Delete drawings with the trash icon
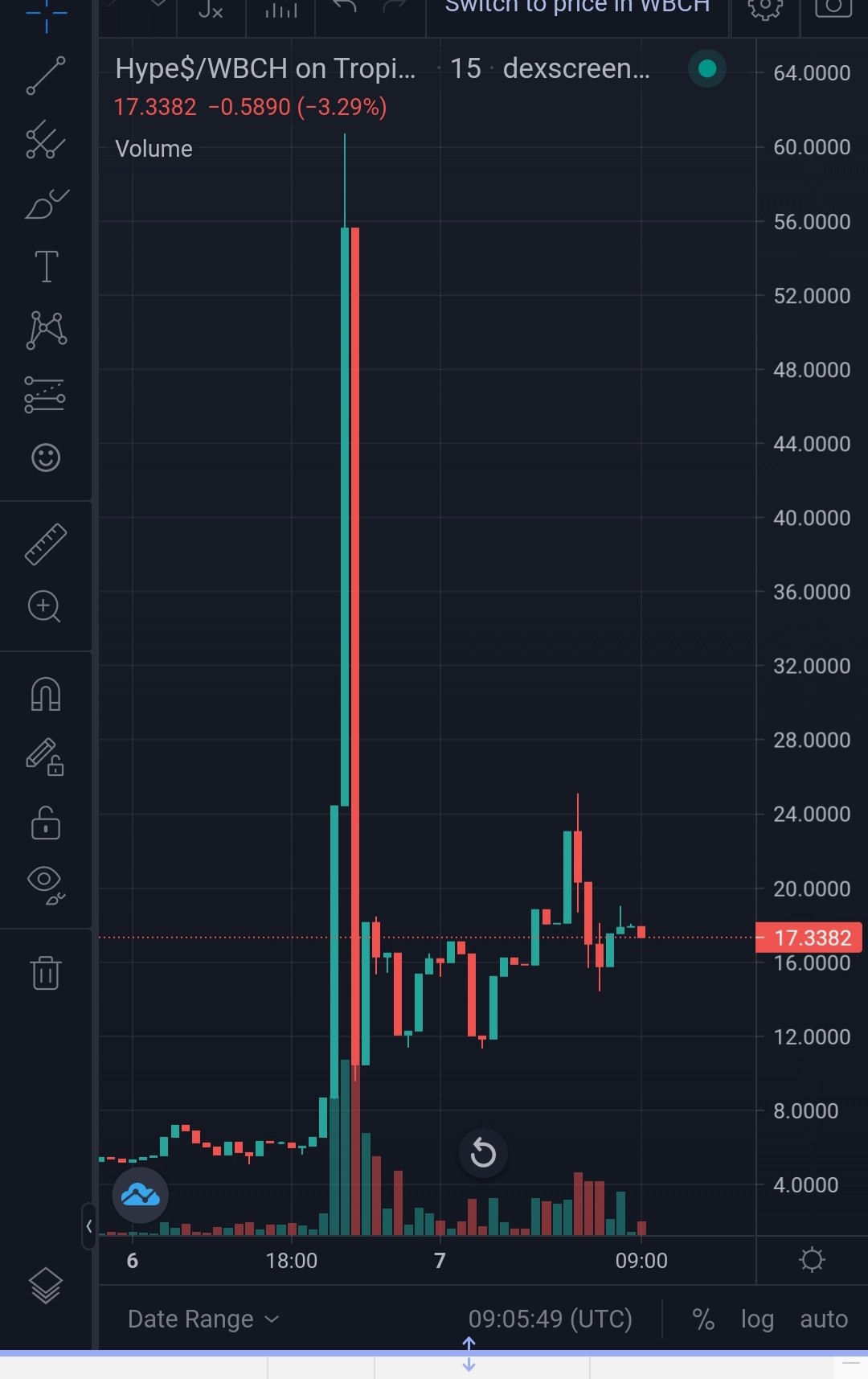Screen dimensions: 868x1379 click(x=46, y=972)
